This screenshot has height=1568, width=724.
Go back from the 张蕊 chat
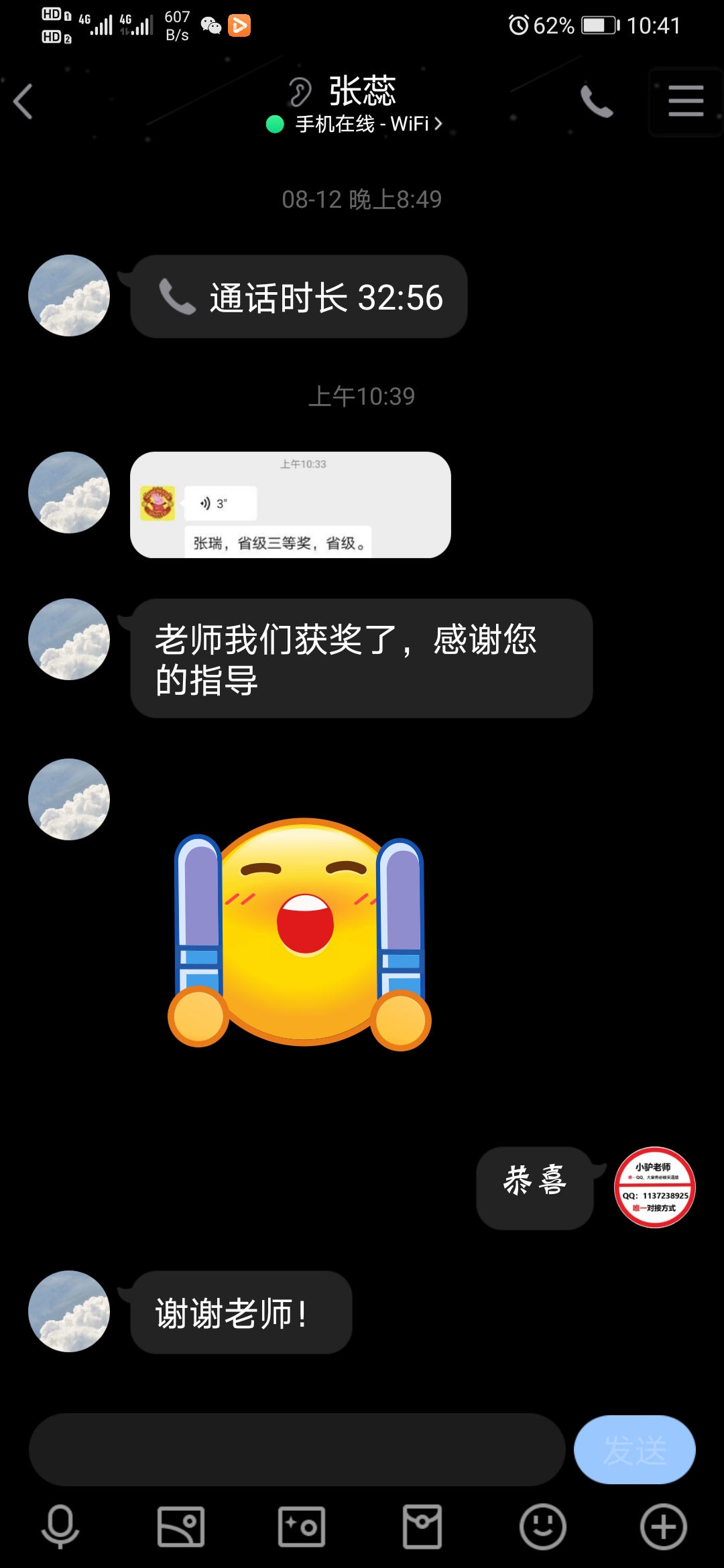pyautogui.click(x=24, y=102)
